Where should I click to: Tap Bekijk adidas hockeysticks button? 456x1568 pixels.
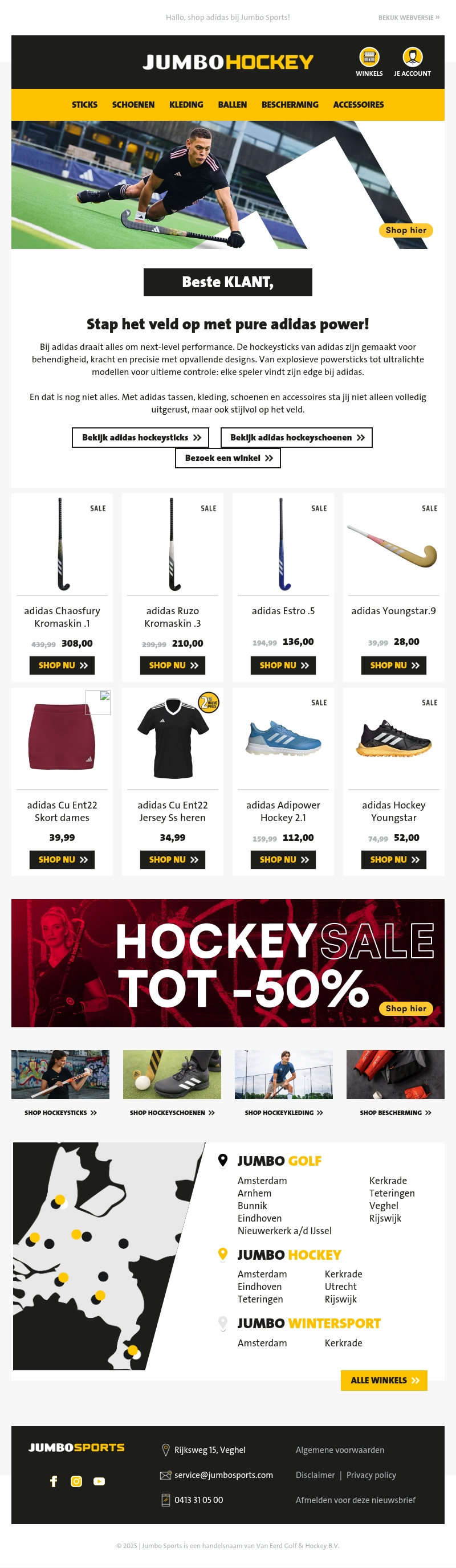coord(141,438)
